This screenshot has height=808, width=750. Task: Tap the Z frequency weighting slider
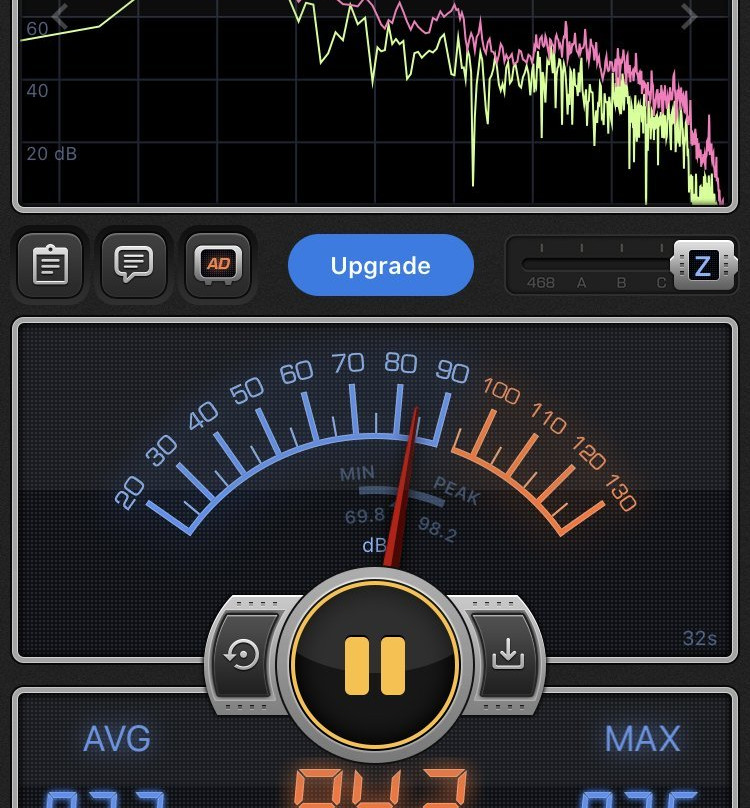click(x=702, y=266)
